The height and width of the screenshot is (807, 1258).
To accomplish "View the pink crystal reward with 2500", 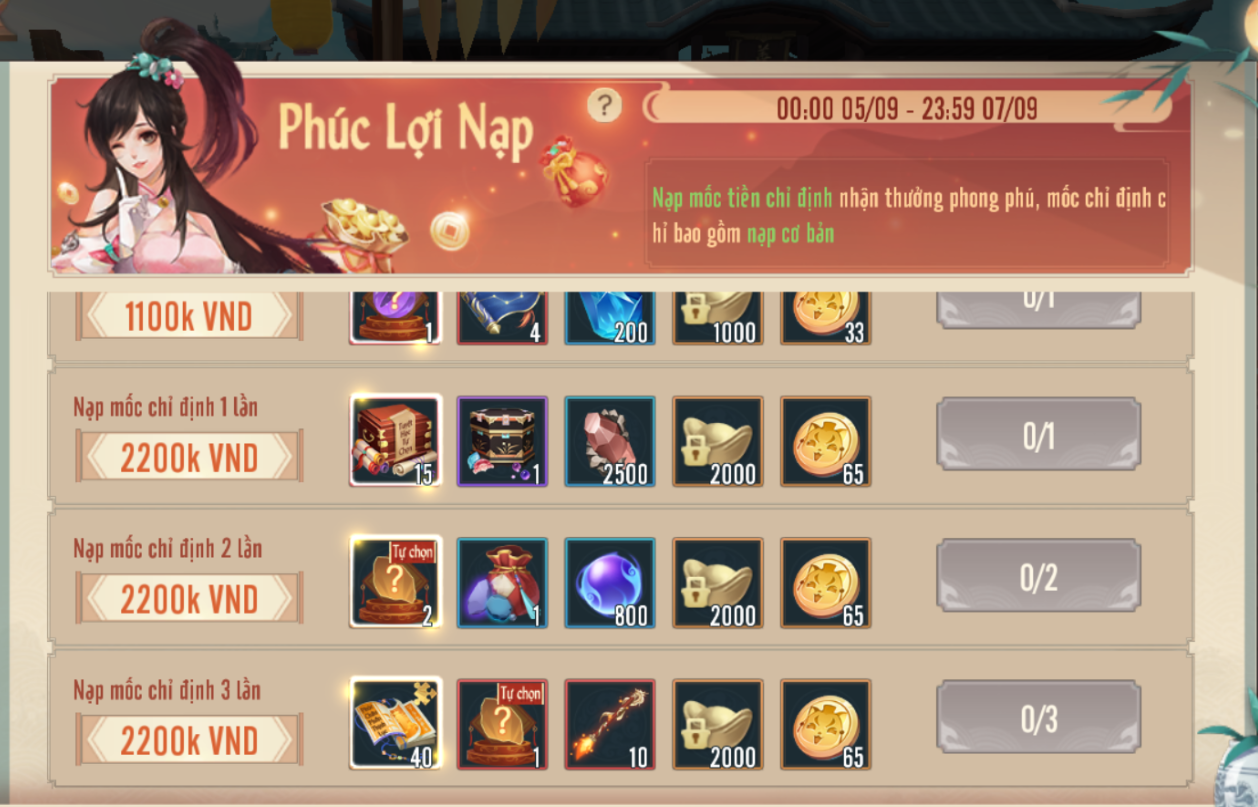I will pos(610,441).
